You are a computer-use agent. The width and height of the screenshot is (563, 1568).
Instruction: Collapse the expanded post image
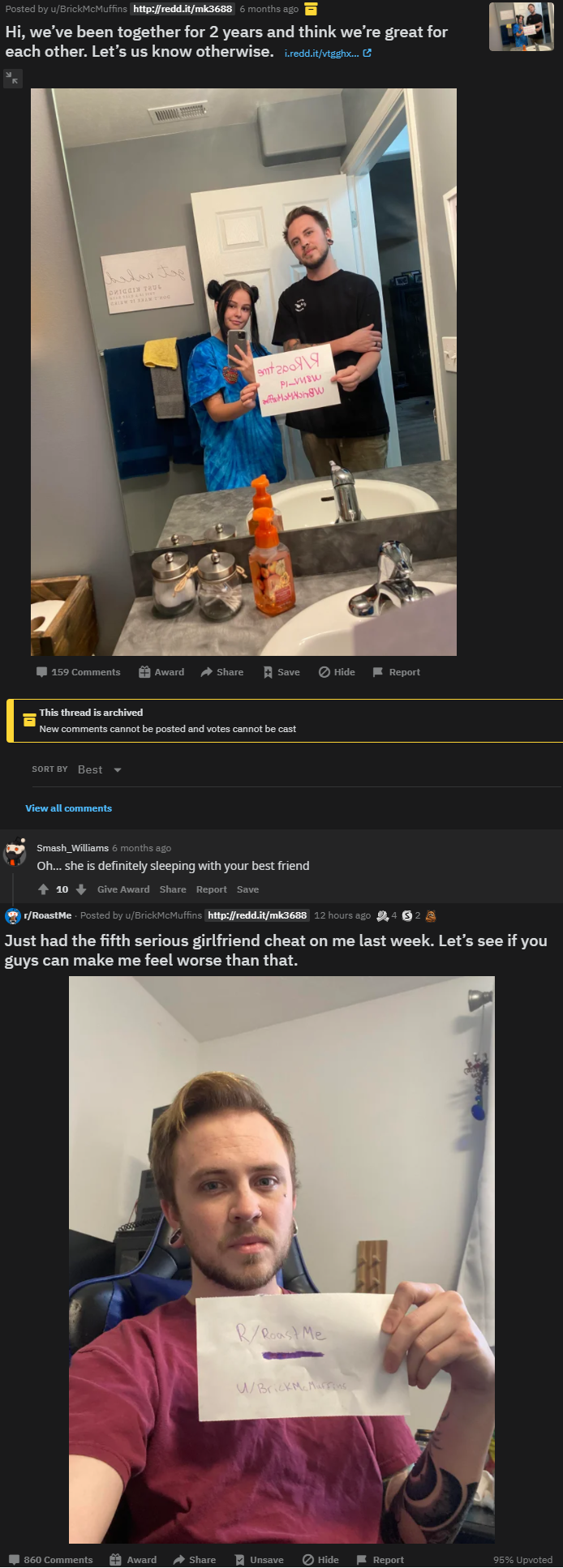click(x=13, y=78)
